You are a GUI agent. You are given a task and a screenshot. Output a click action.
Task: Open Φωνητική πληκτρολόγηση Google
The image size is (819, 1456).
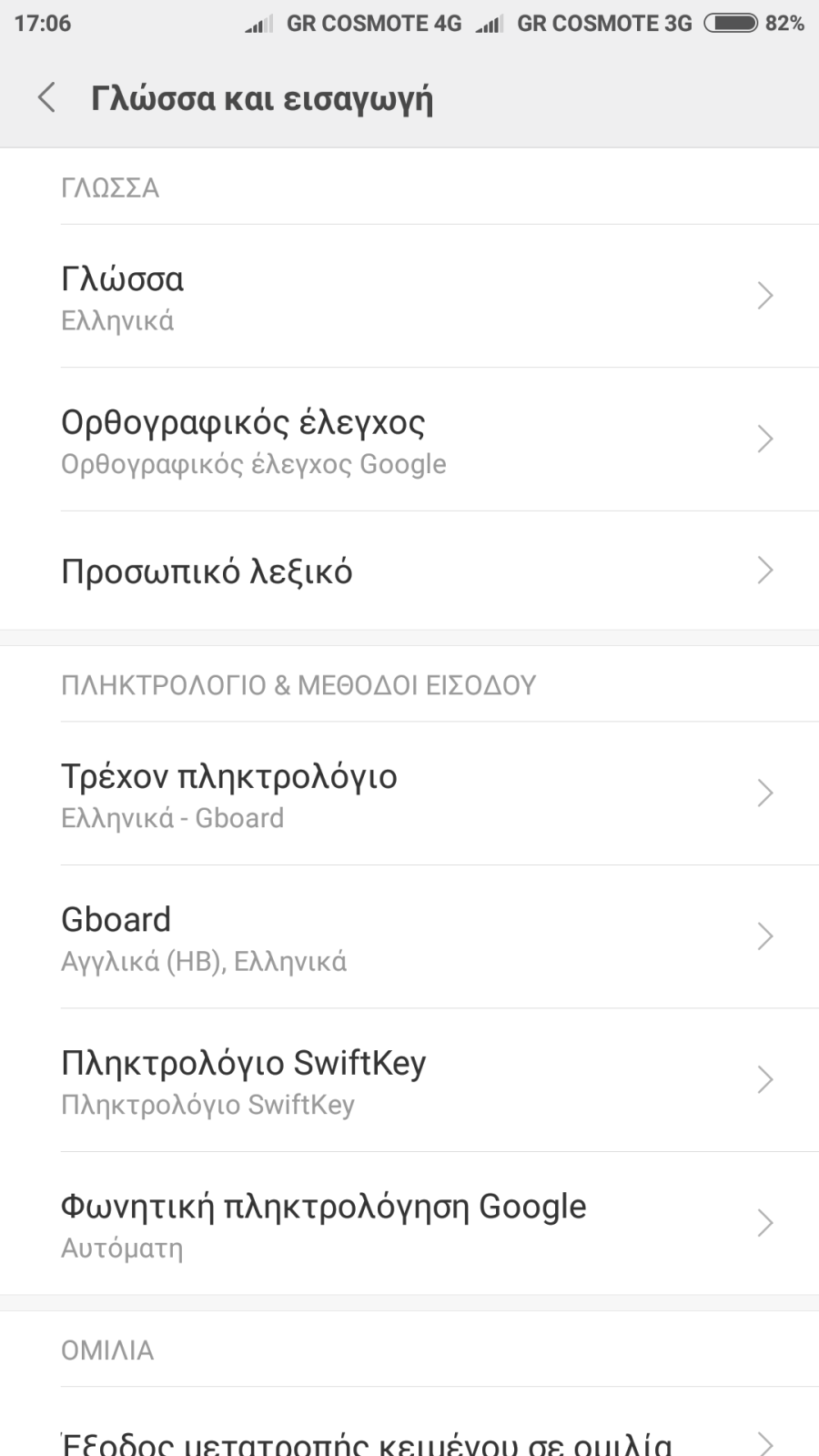tap(409, 1224)
